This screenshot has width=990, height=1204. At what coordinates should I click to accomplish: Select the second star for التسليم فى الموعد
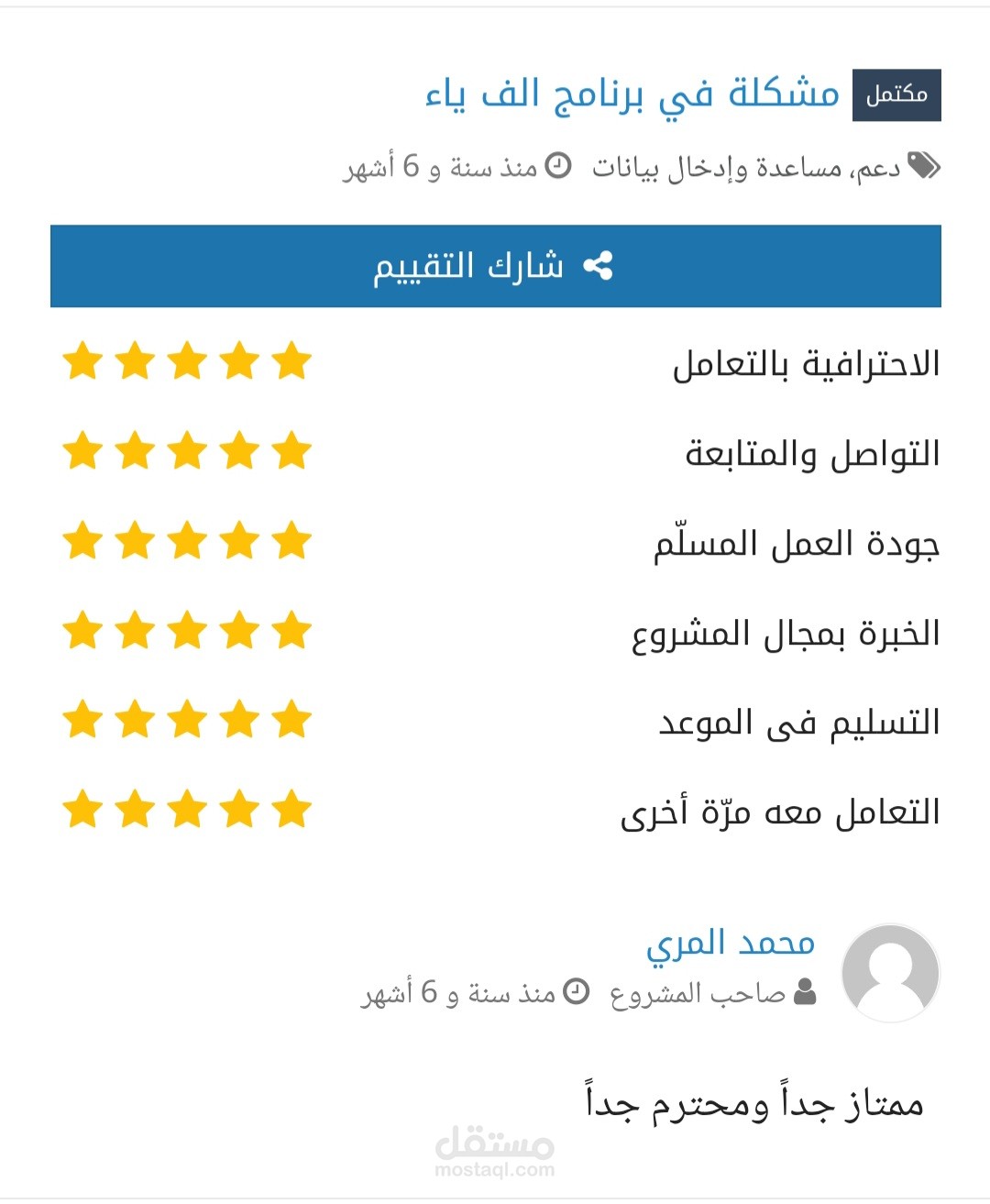coord(135,720)
